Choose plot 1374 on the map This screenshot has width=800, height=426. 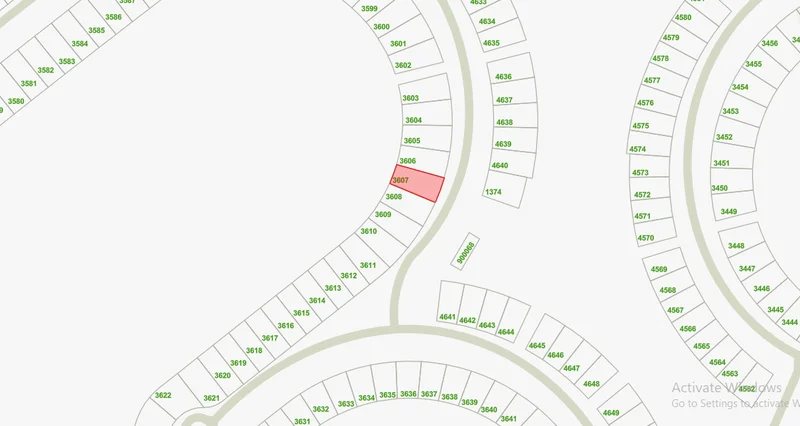(x=505, y=189)
